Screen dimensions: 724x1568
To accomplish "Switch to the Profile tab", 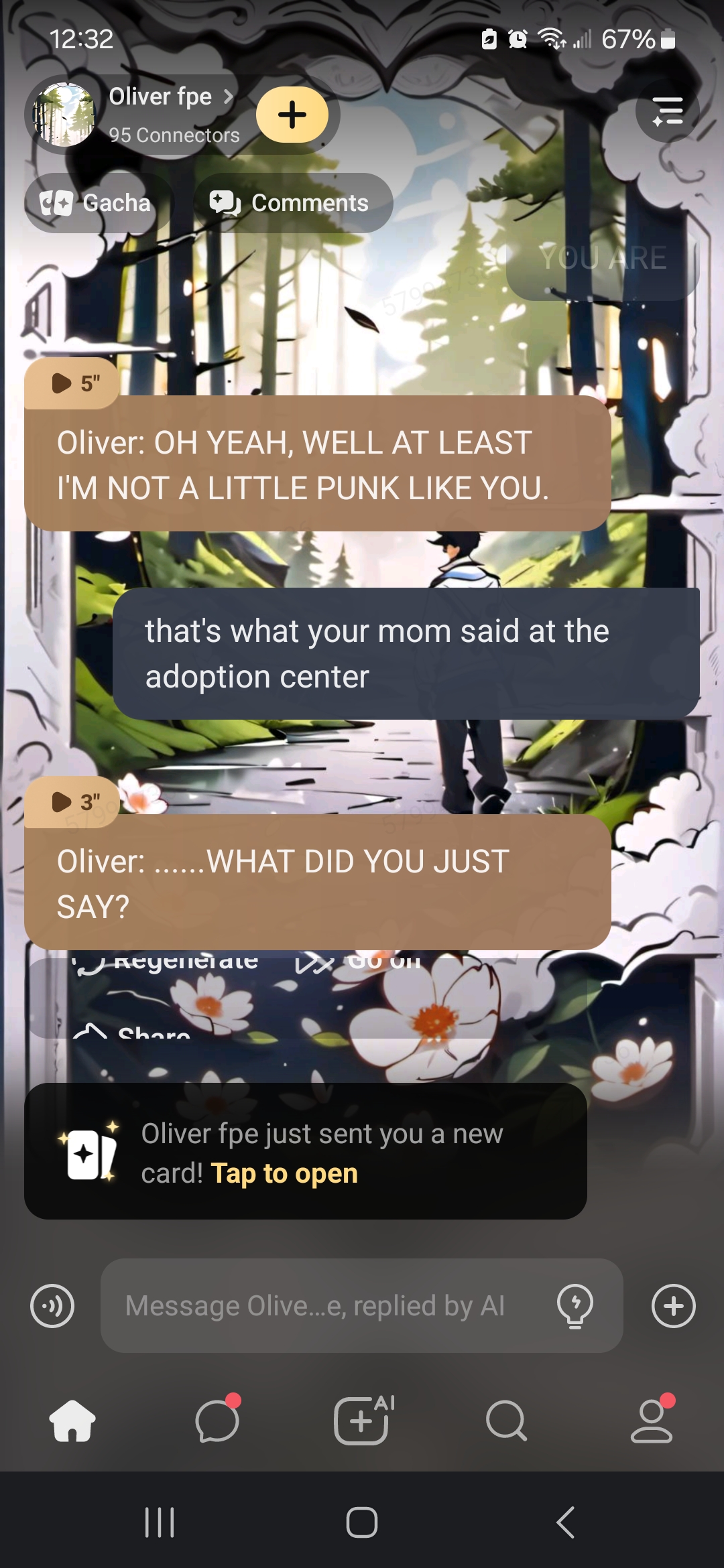I will tap(652, 1421).
